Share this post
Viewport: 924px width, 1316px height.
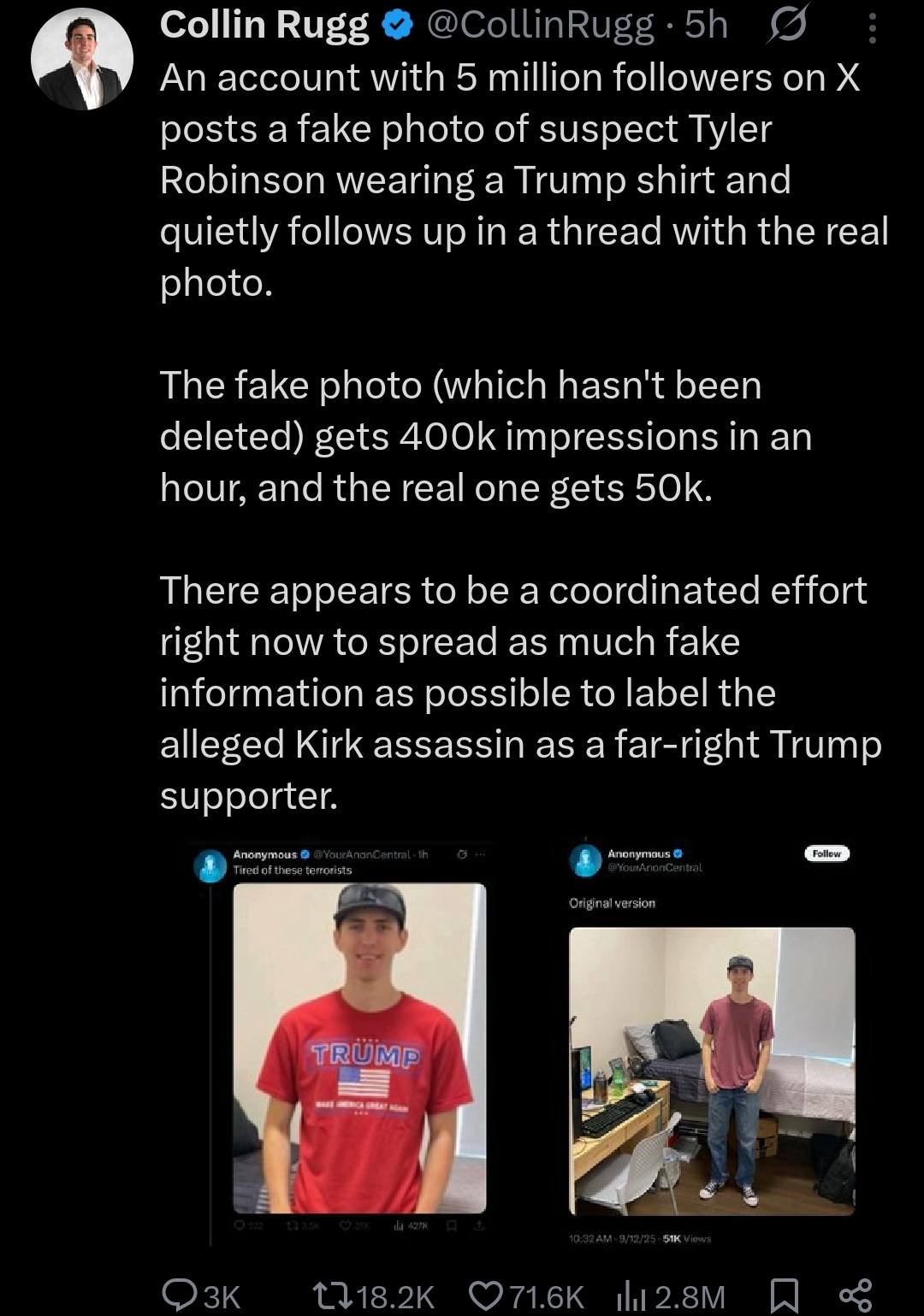pos(856,1296)
